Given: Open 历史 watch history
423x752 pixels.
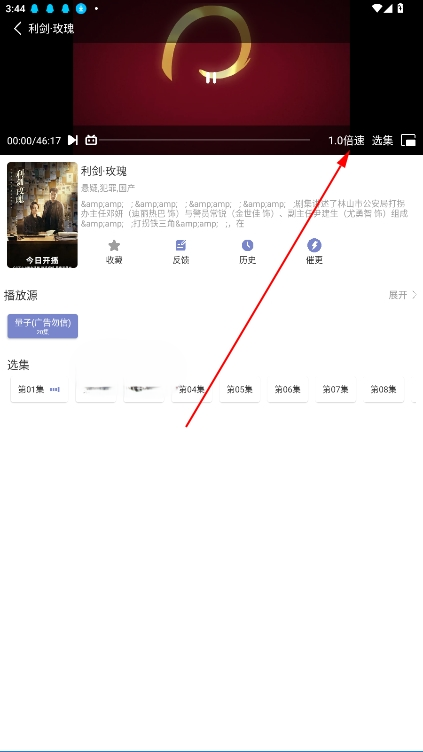Looking at the screenshot, I should [x=247, y=252].
